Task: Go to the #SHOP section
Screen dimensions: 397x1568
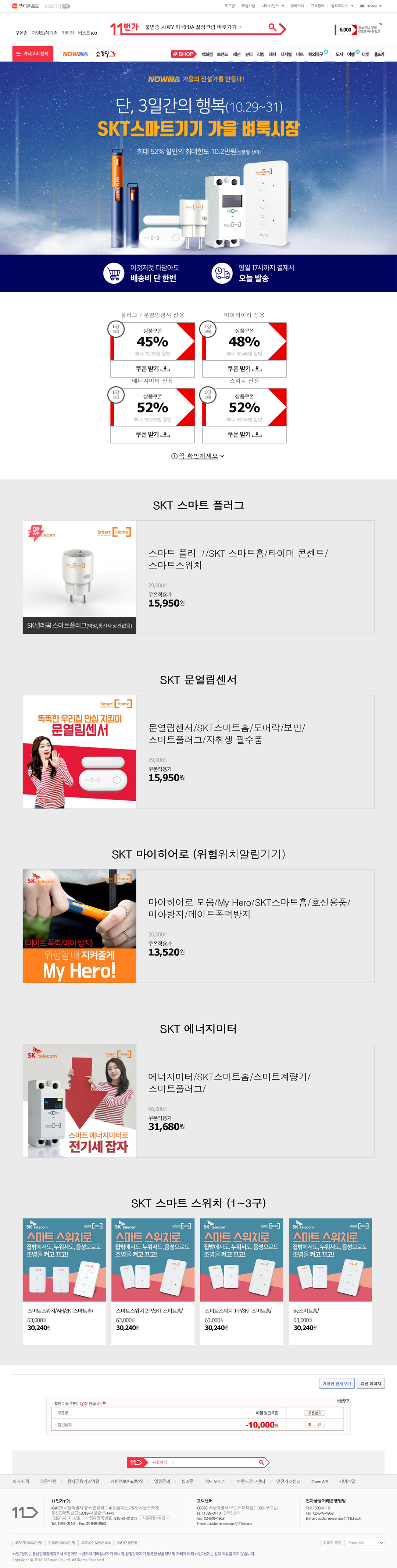Action: (x=183, y=54)
